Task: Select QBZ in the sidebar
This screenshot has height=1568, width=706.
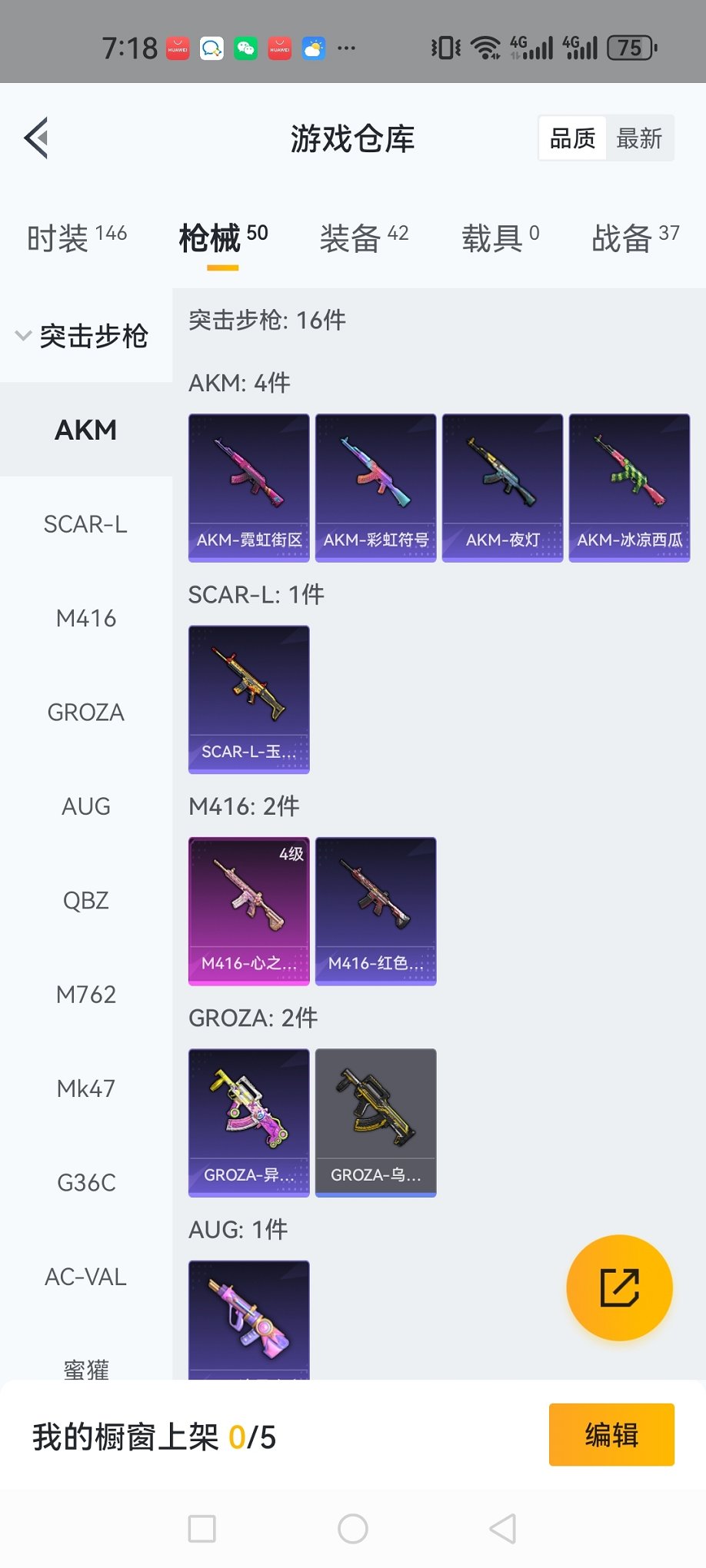Action: (85, 900)
